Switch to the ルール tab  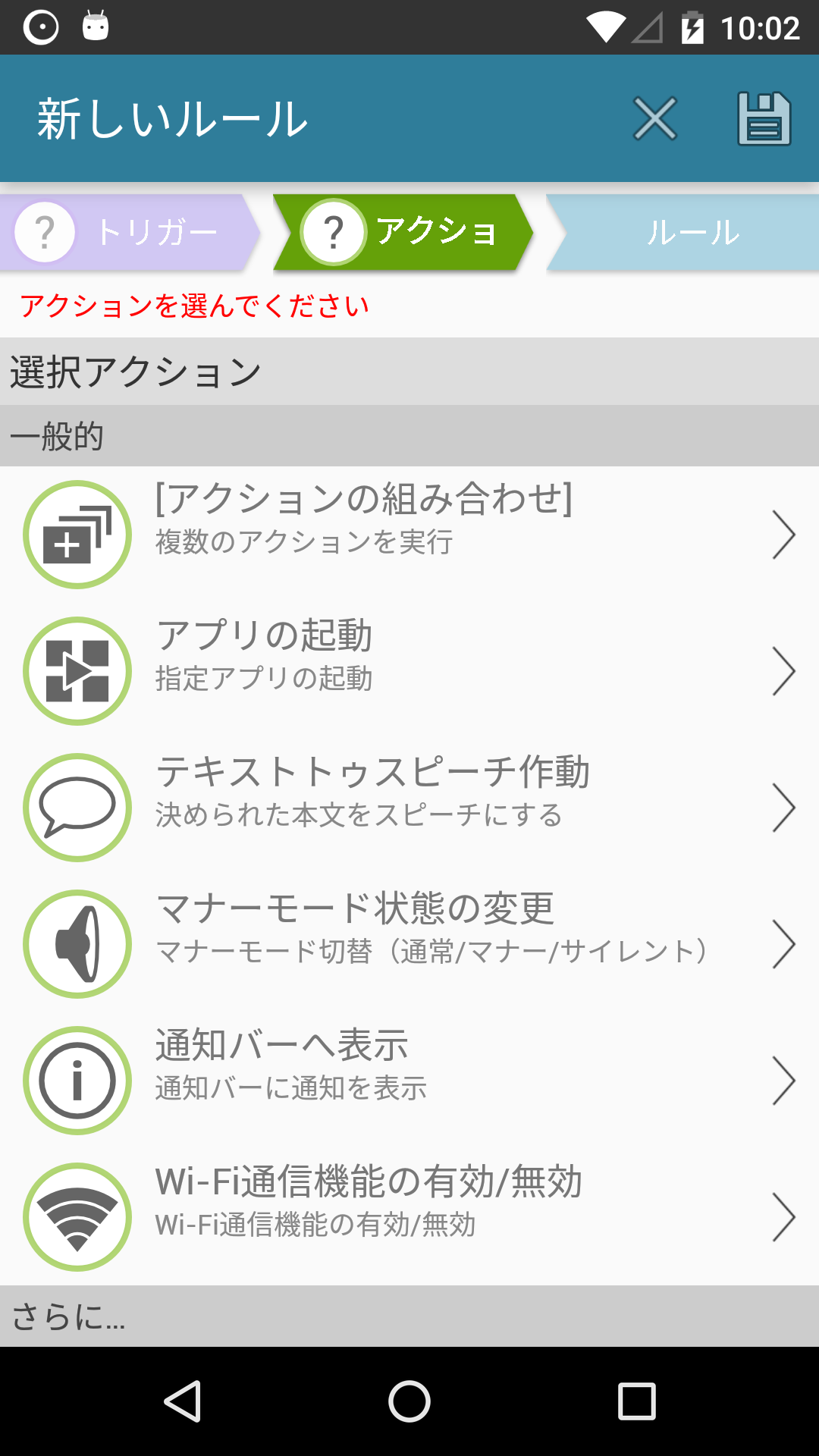tap(692, 233)
